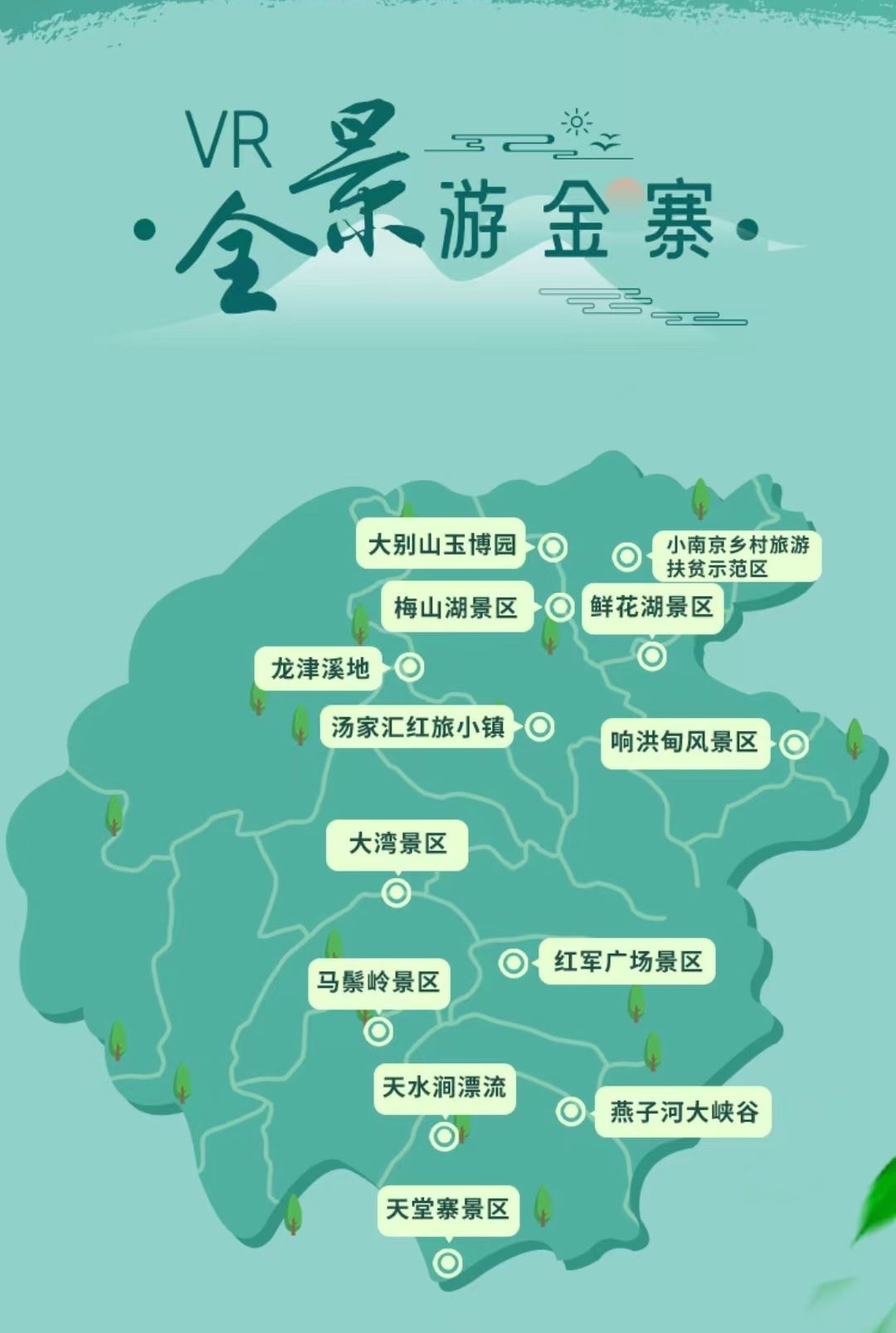The height and width of the screenshot is (1333, 896).
Task: Select 小南京乡村旅游扶贫示范区 on the map
Action: 737,556
